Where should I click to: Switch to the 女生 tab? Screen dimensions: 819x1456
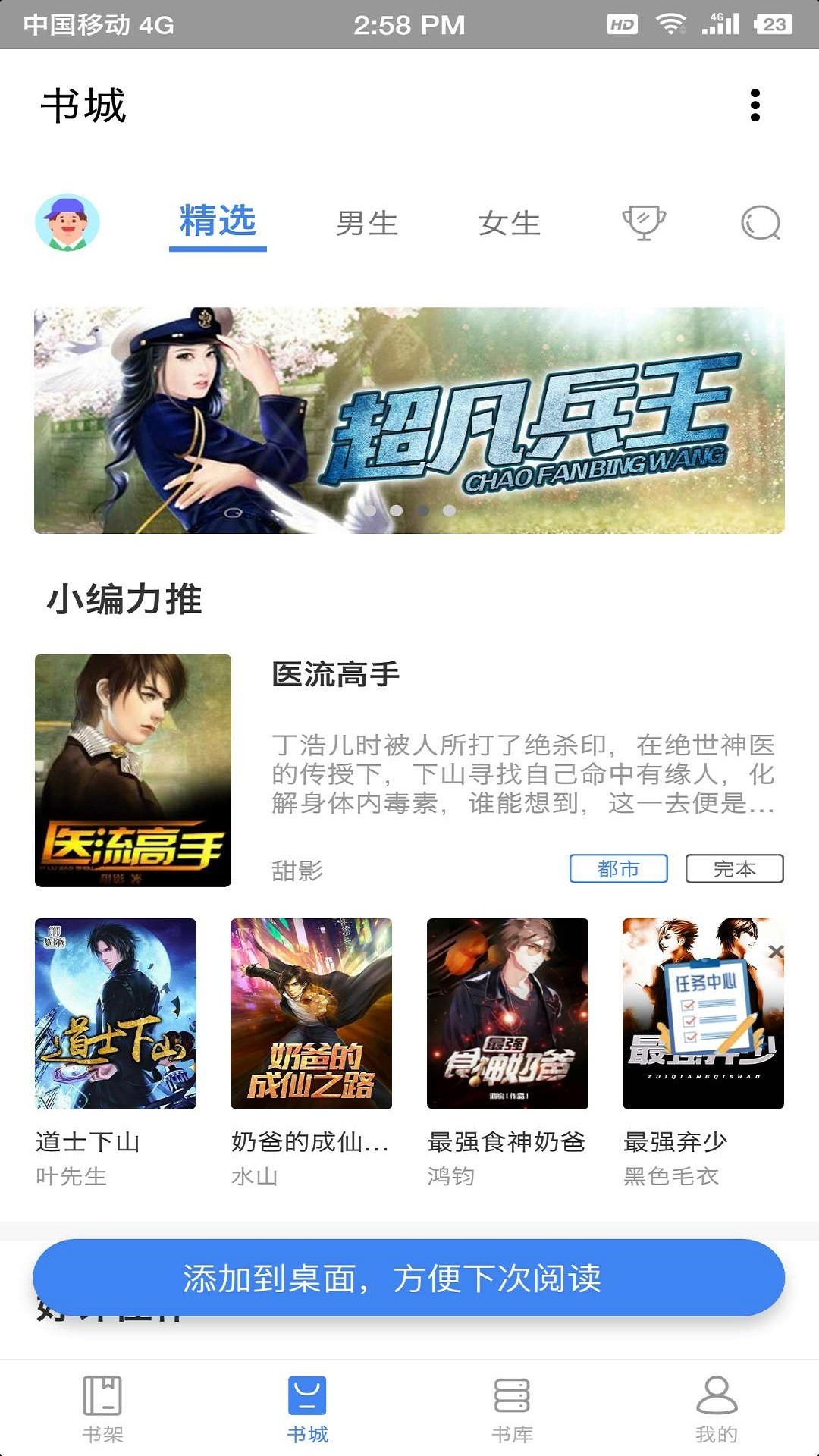[x=509, y=222]
